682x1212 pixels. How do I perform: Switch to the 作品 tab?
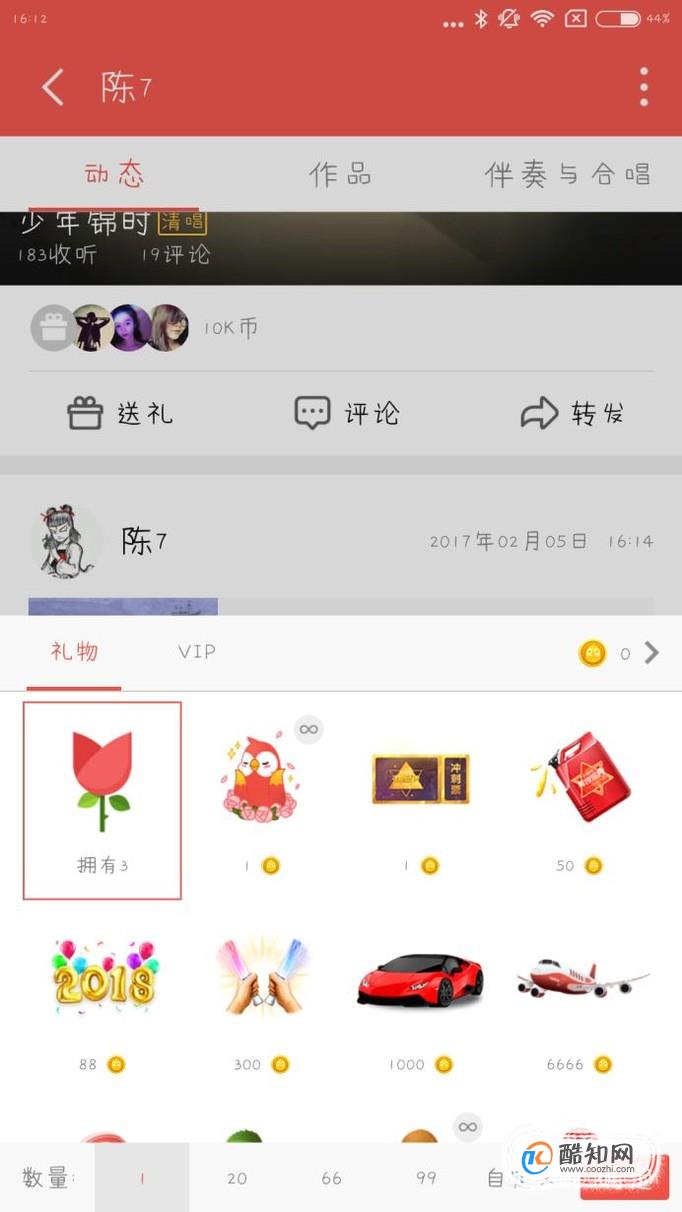(x=340, y=174)
